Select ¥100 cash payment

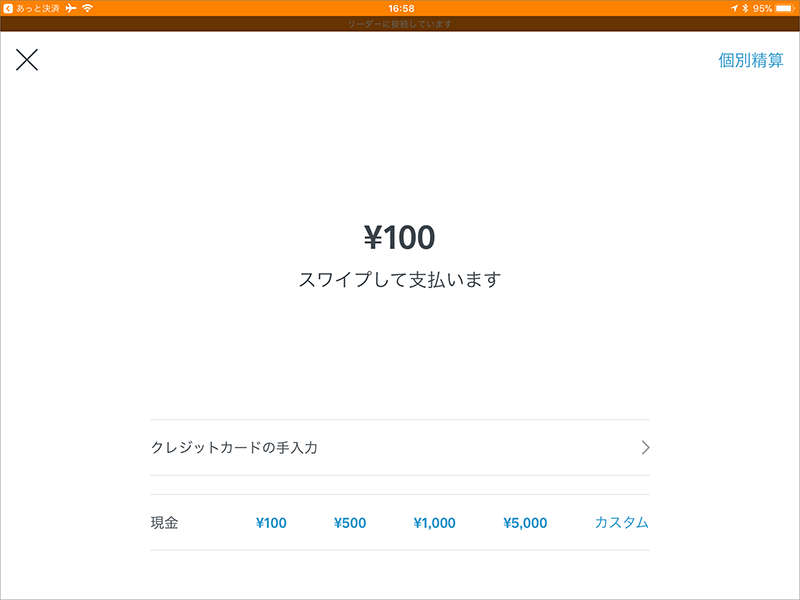point(271,523)
